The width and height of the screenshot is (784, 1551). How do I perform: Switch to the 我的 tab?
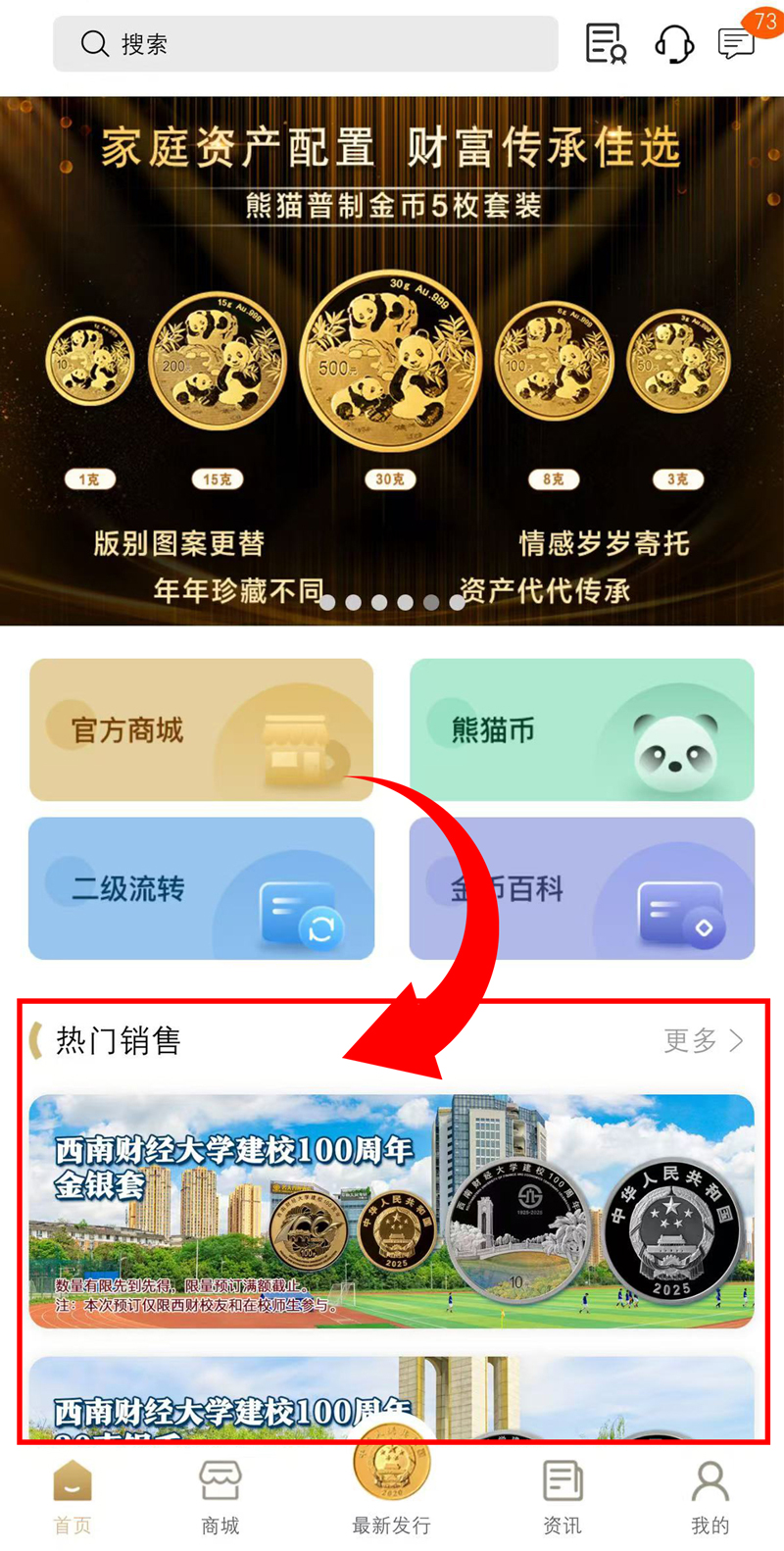[710, 1497]
